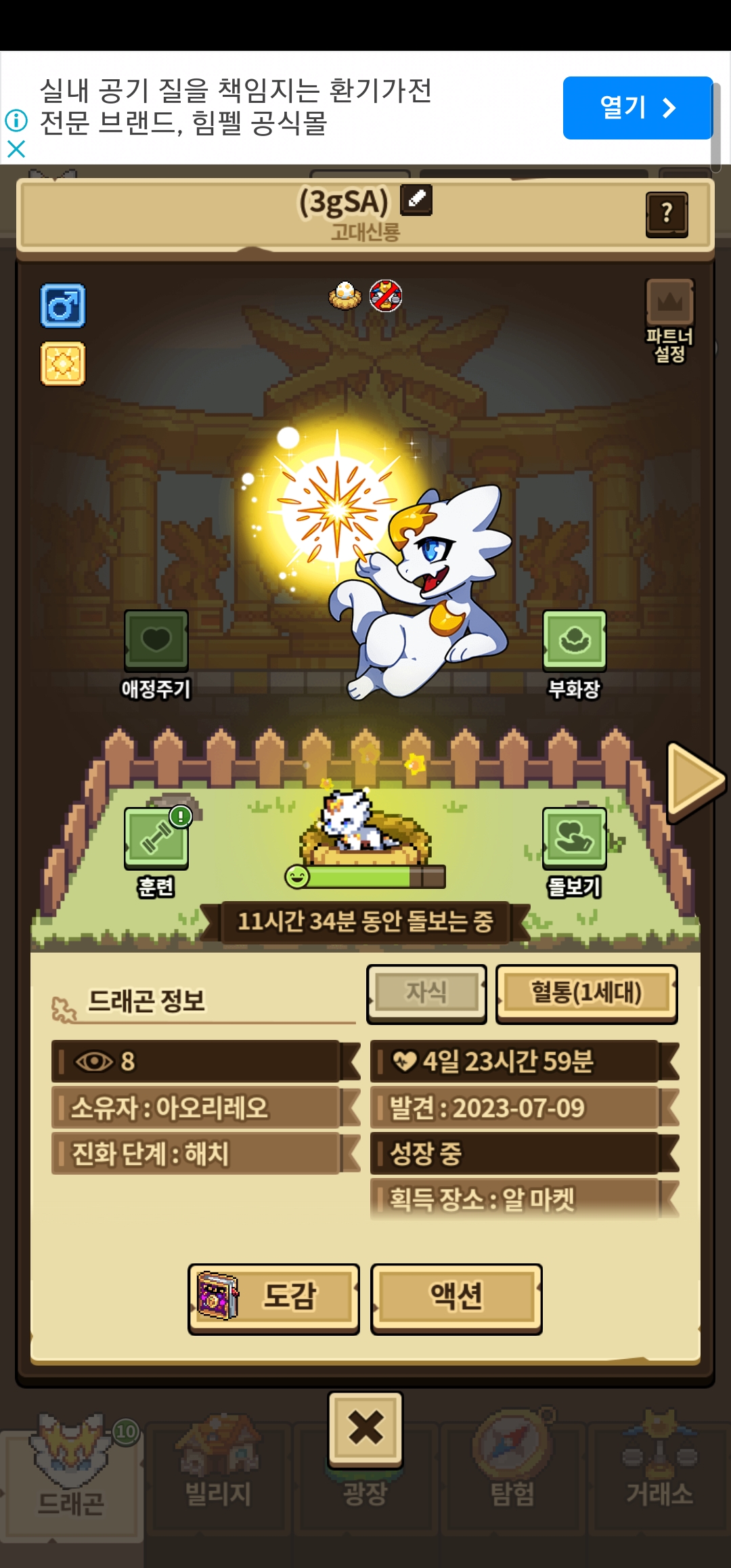Close the dragon info panel

[365, 1429]
